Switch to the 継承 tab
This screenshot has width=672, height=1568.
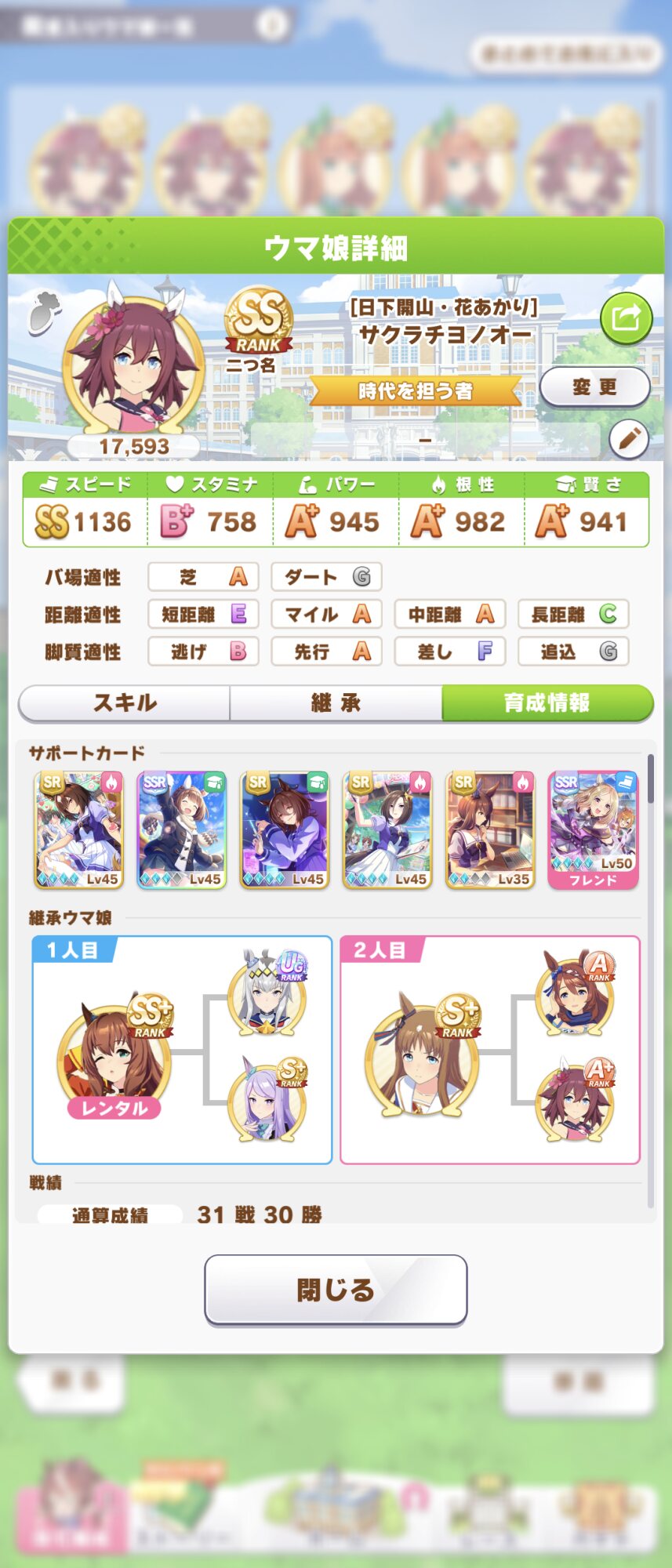click(336, 702)
